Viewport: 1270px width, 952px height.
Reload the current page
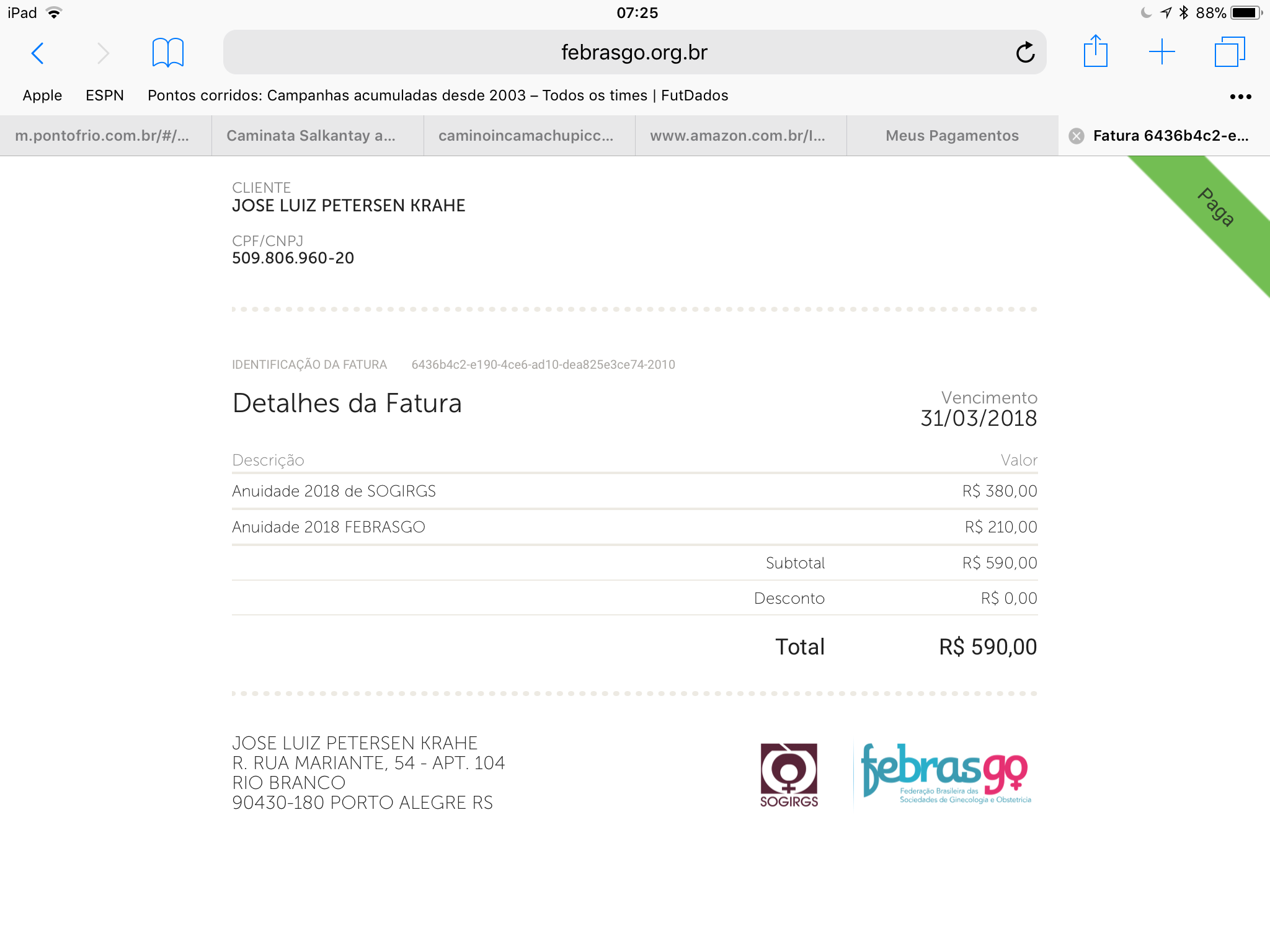(x=1025, y=53)
